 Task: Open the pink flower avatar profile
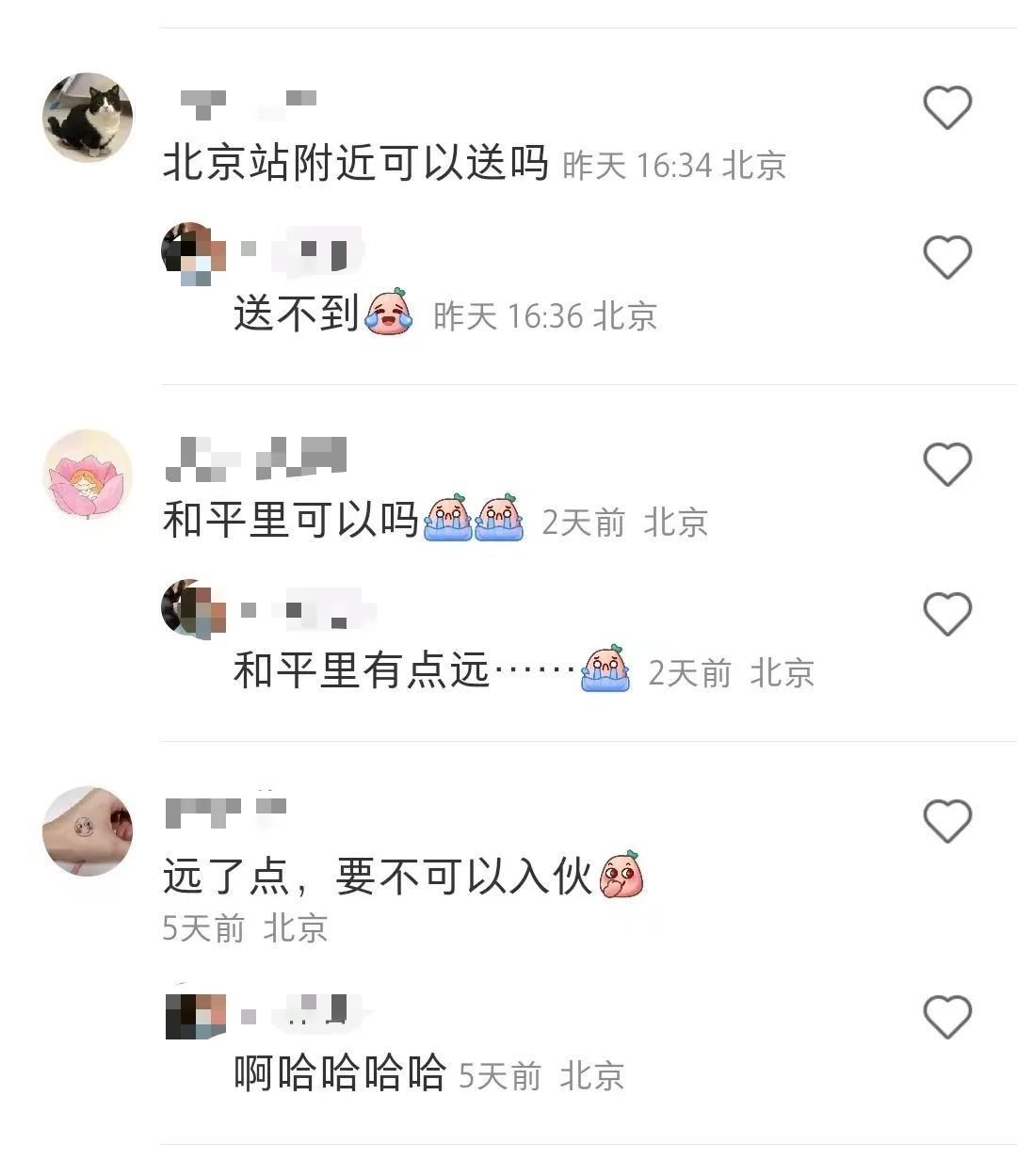(88, 475)
